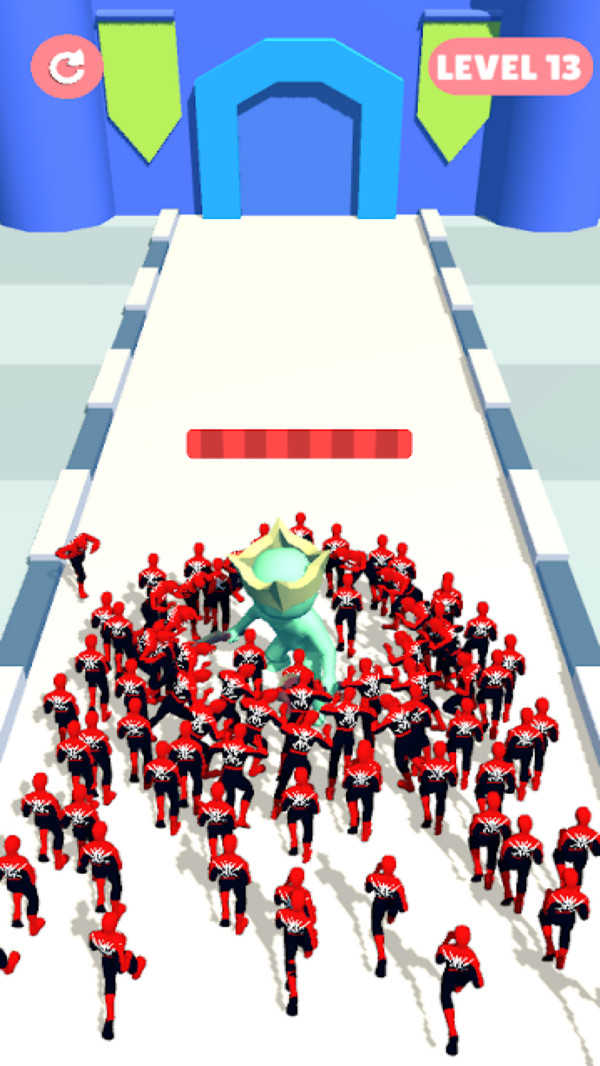600x1066 pixels.
Task: Restart the level with the retry icon
Action: [x=67, y=67]
